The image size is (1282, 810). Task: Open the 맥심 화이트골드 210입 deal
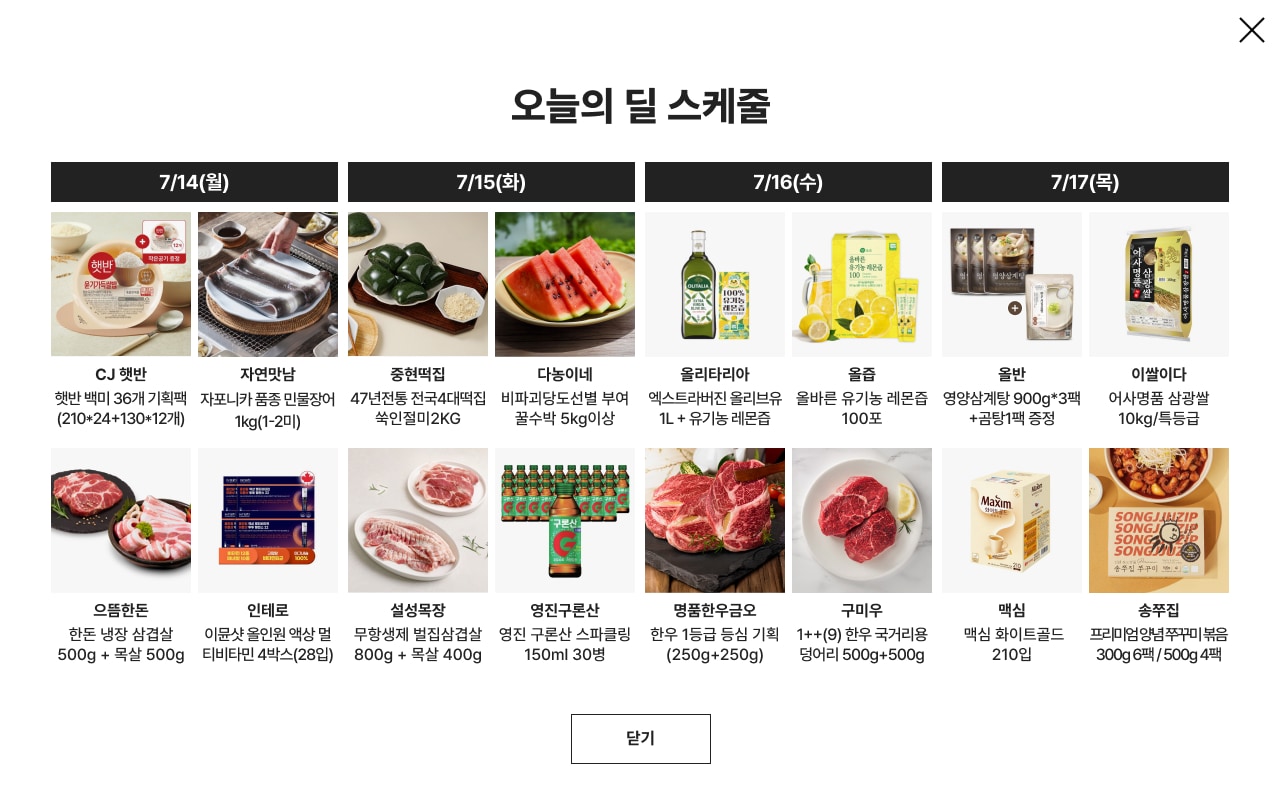coord(1012,520)
